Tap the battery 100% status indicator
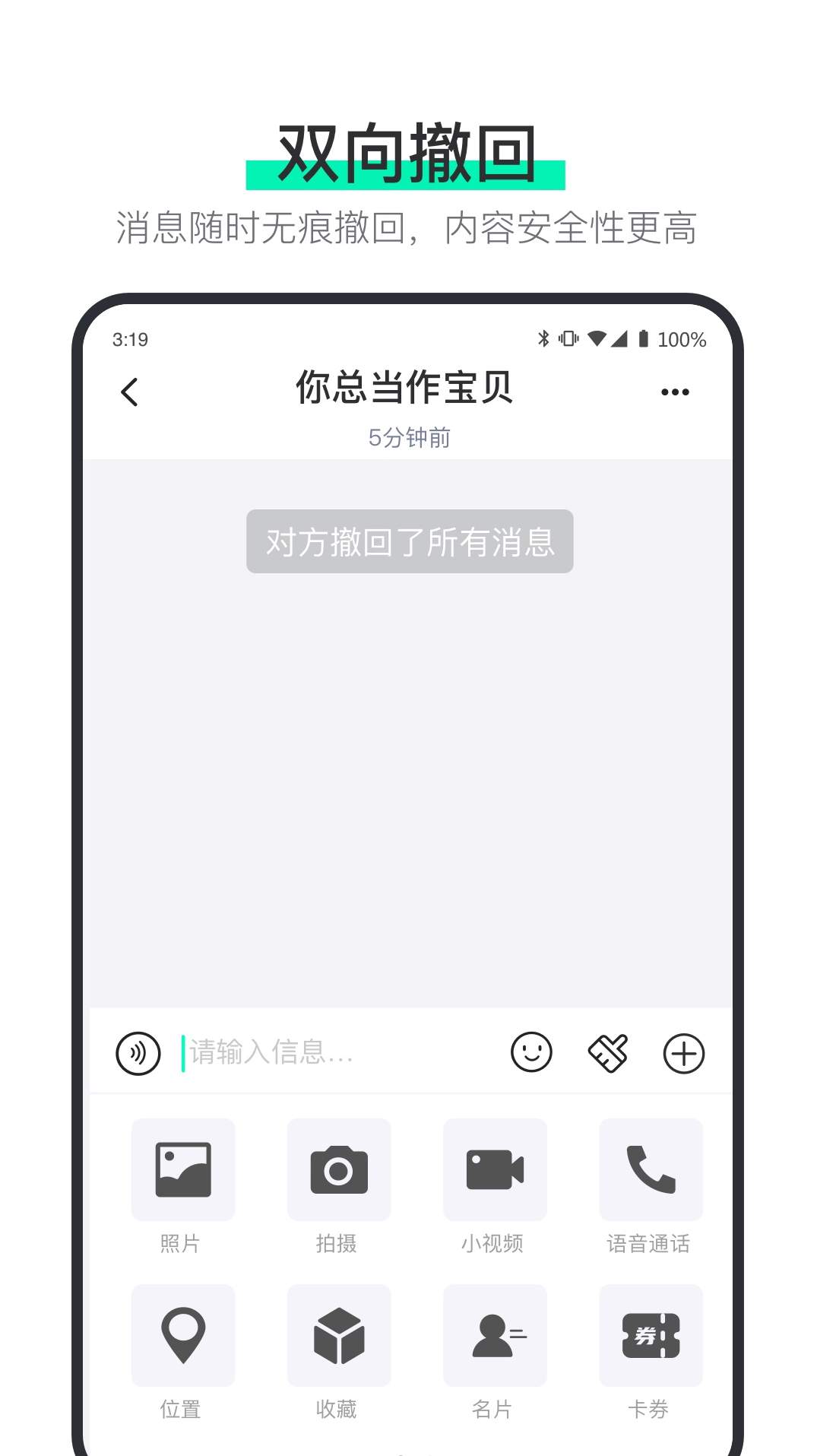This screenshot has height=1456, width=817. coord(680,339)
